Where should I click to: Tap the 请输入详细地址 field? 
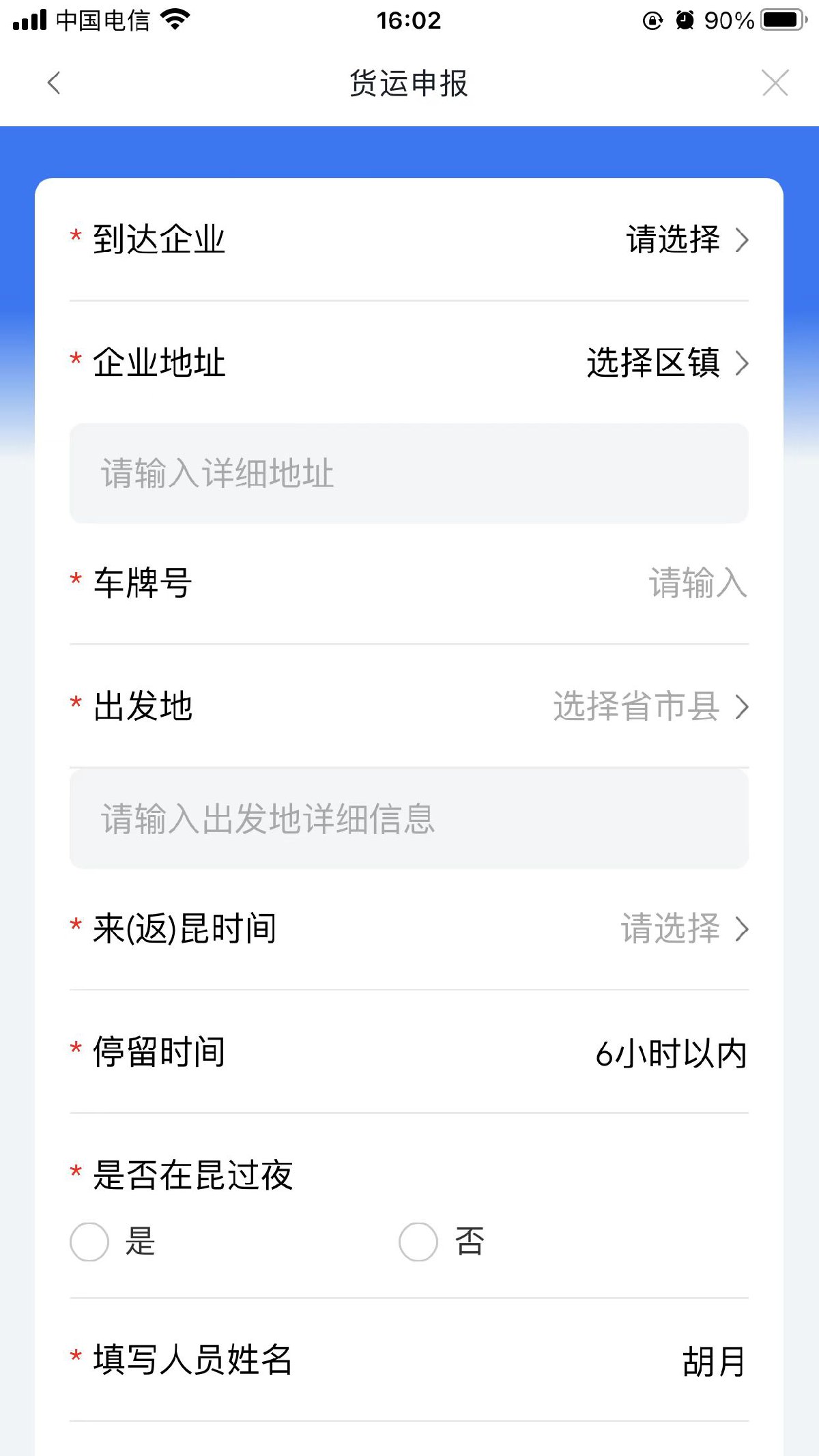409,474
